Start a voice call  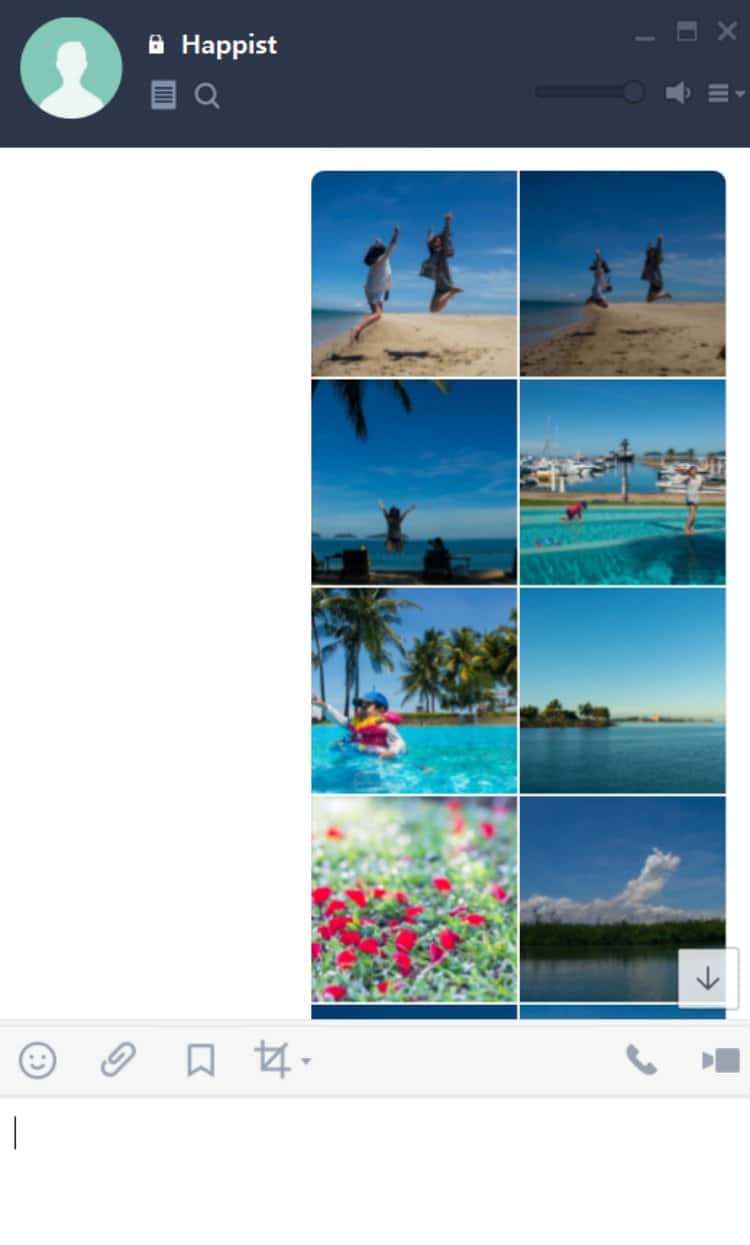tap(641, 1060)
